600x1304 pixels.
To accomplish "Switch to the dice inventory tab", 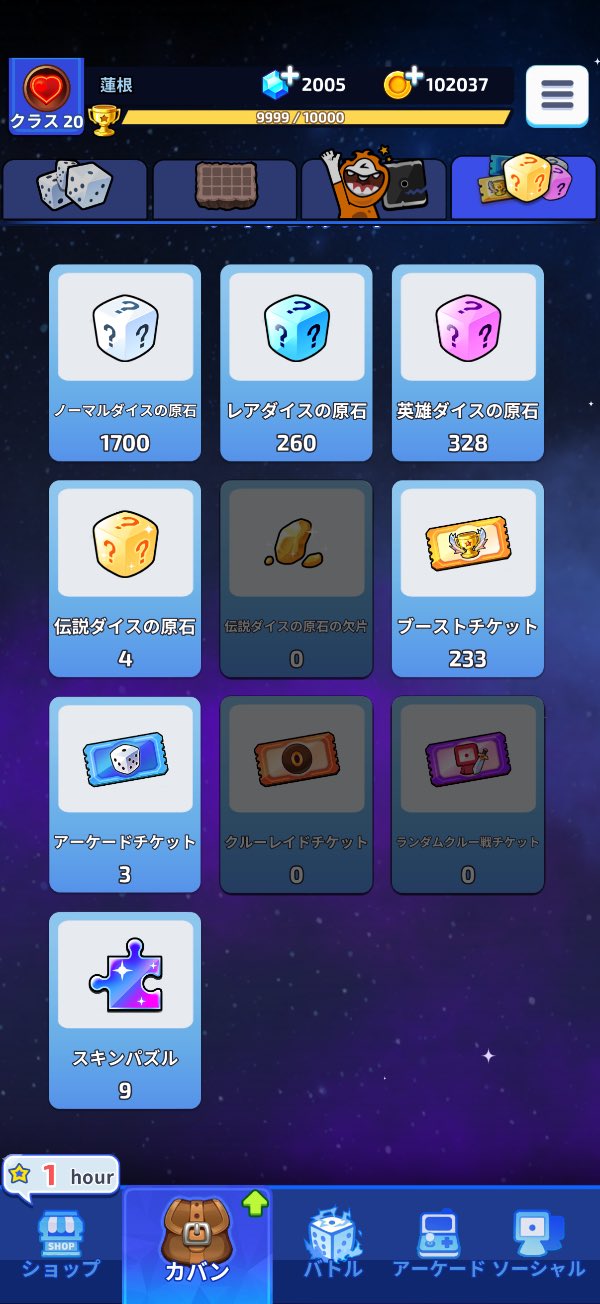I will [x=75, y=188].
